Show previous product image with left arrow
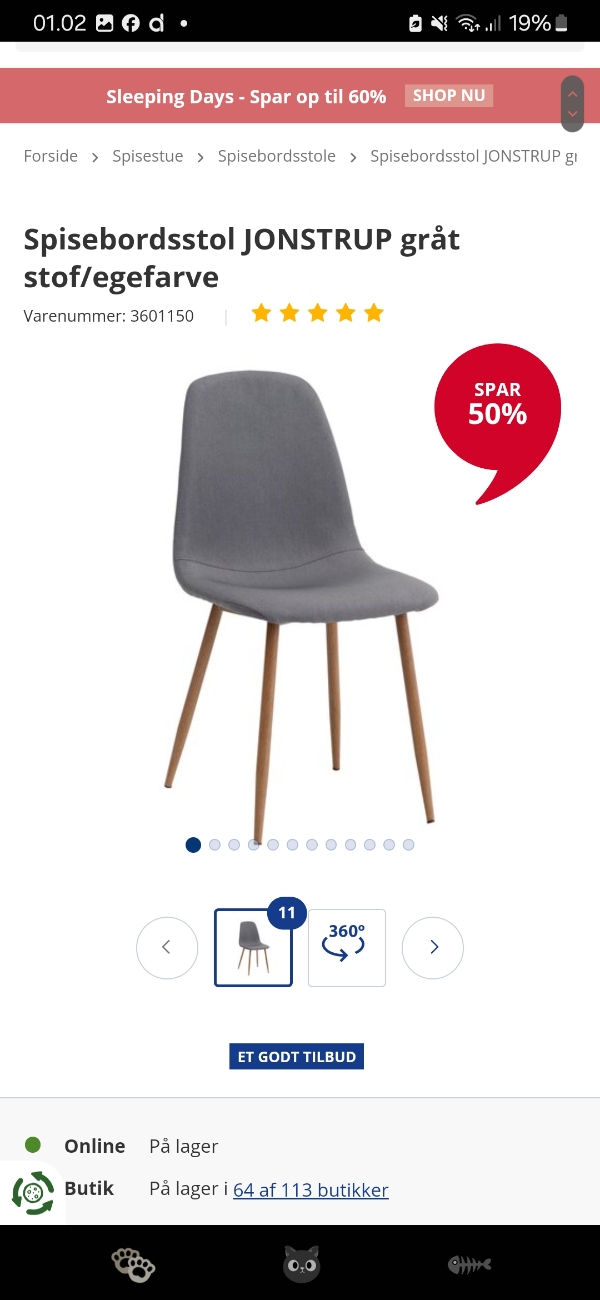 (167, 947)
